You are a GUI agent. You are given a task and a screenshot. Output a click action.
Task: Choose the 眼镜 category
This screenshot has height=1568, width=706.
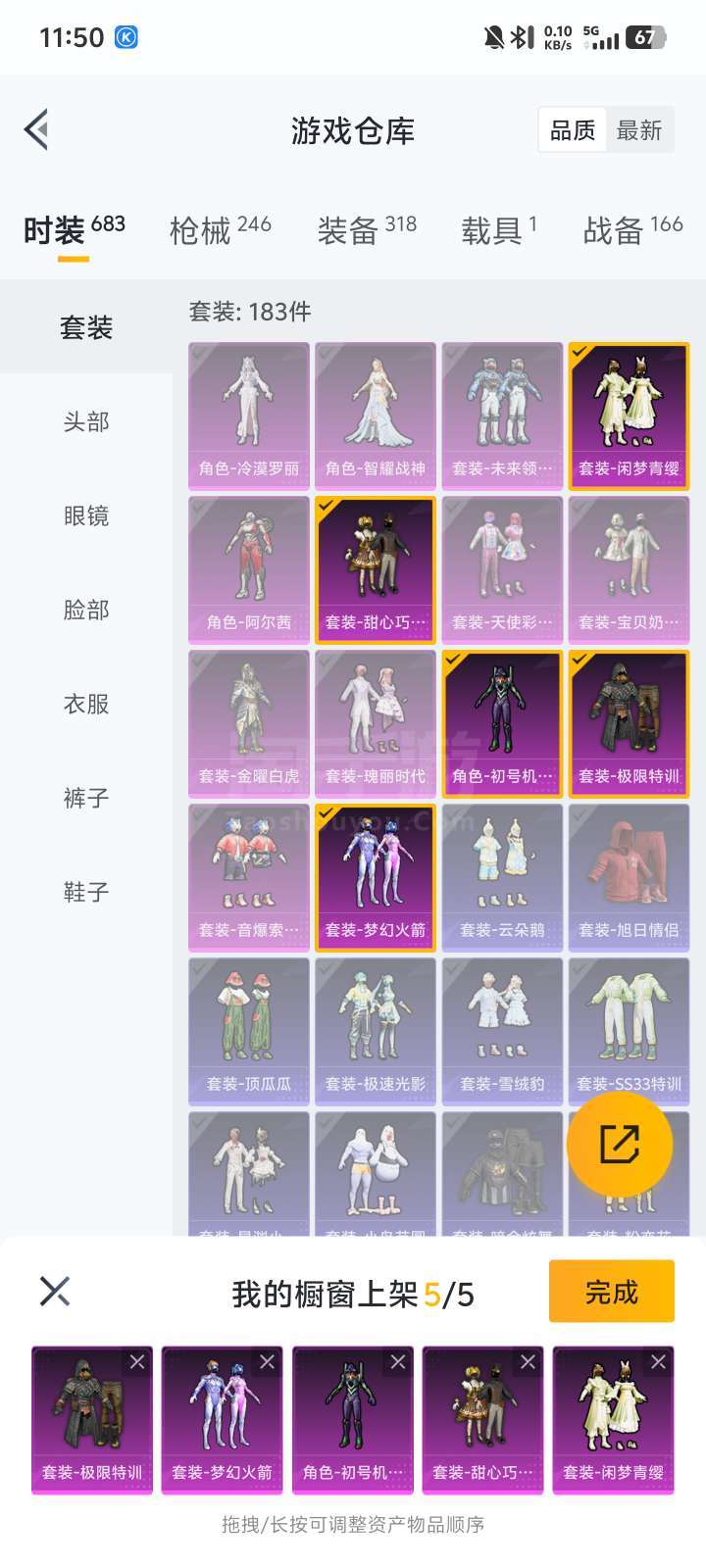pos(86,515)
